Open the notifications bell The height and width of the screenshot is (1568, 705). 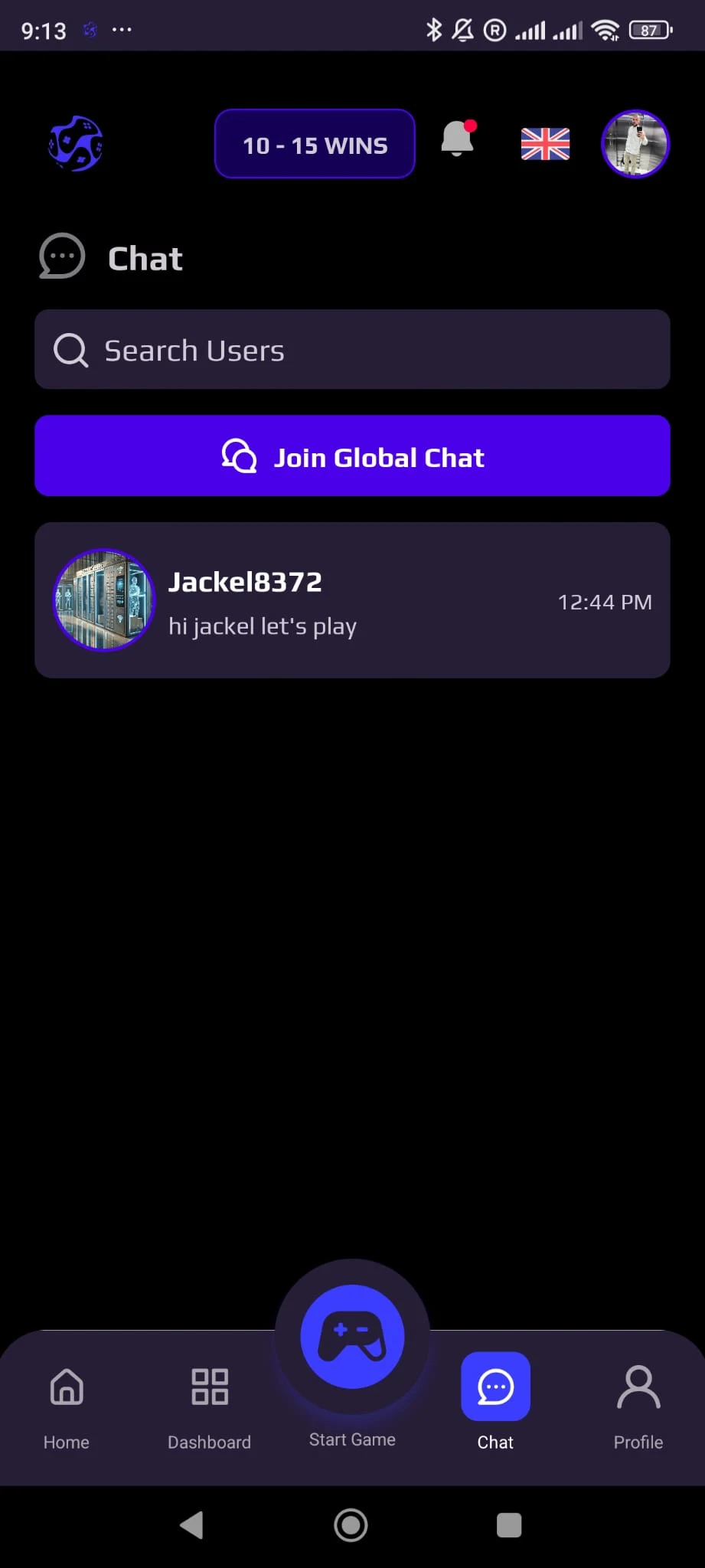pyautogui.click(x=457, y=139)
